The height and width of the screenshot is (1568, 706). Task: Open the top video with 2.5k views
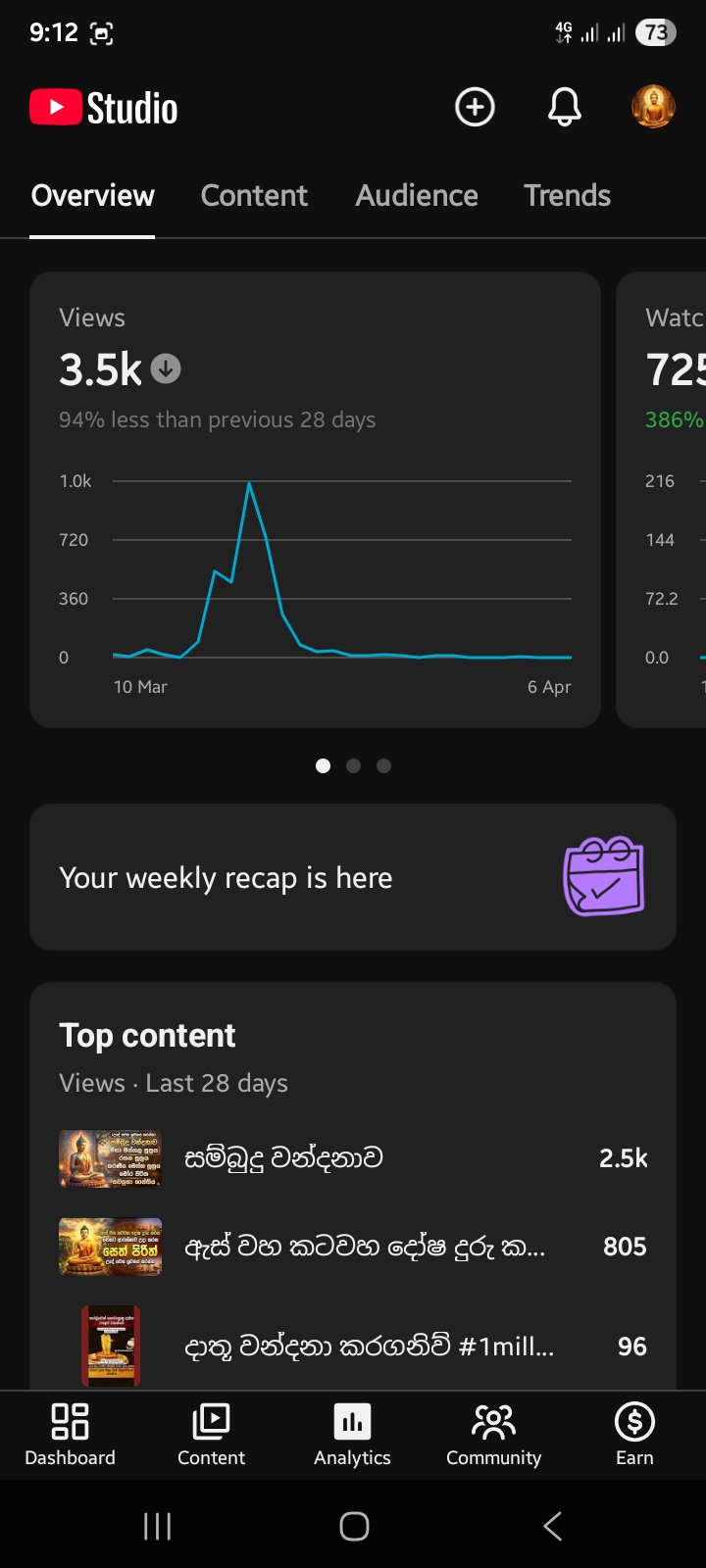tap(353, 1158)
